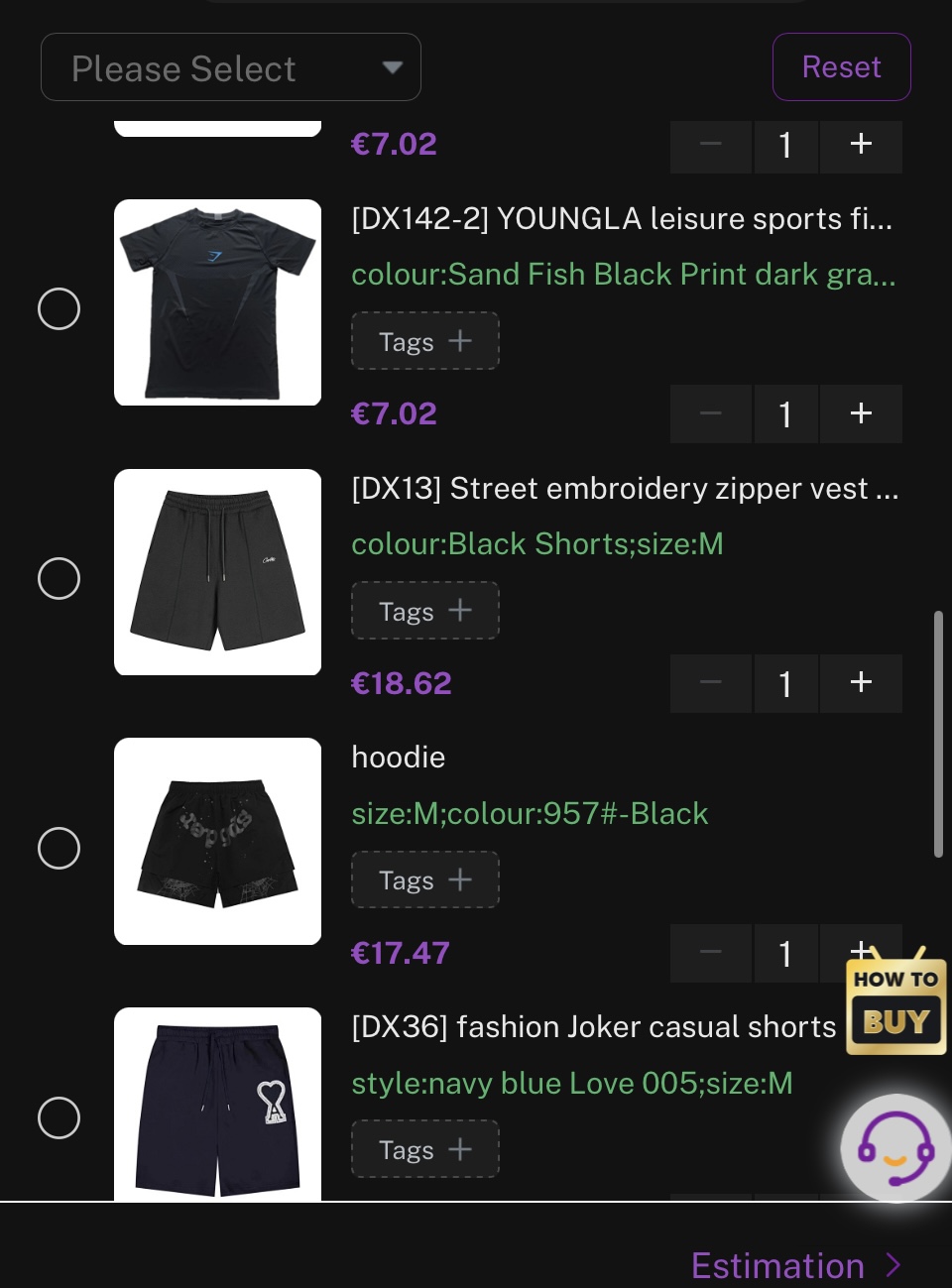This screenshot has height=1288, width=952.
Task: Open the customer support headset chat
Action: click(x=894, y=1148)
